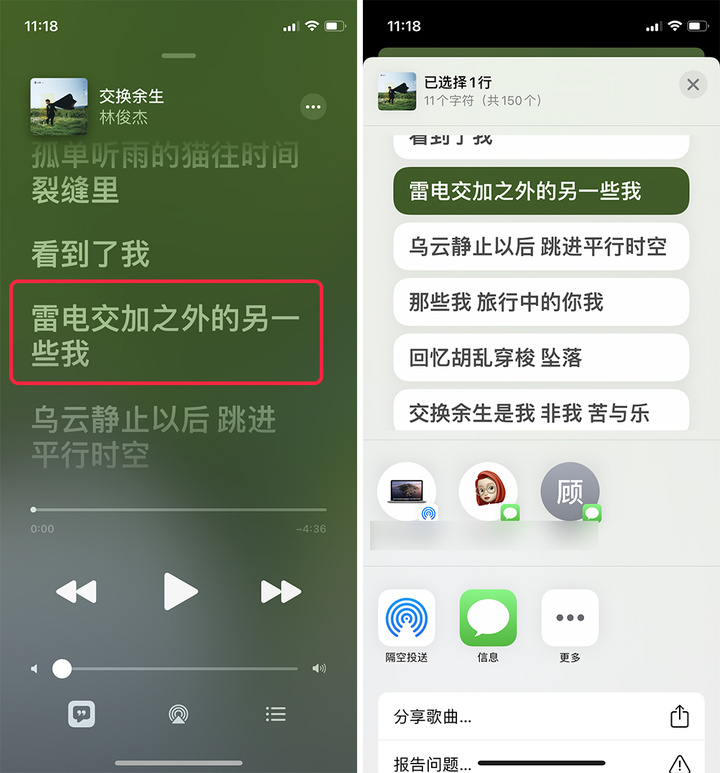Select lyric line 那些我 旅行中的你我
Viewport: 720px width, 773px height.
pyautogui.click(x=540, y=302)
